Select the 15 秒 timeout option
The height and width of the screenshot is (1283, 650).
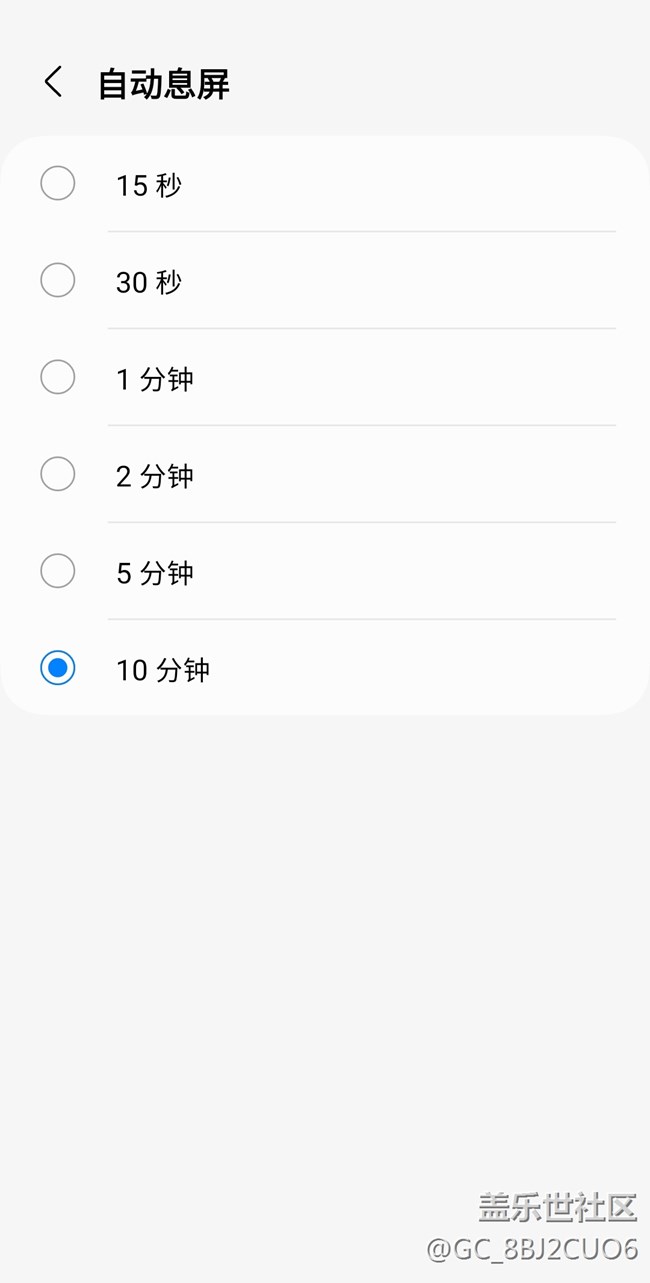tap(58, 184)
